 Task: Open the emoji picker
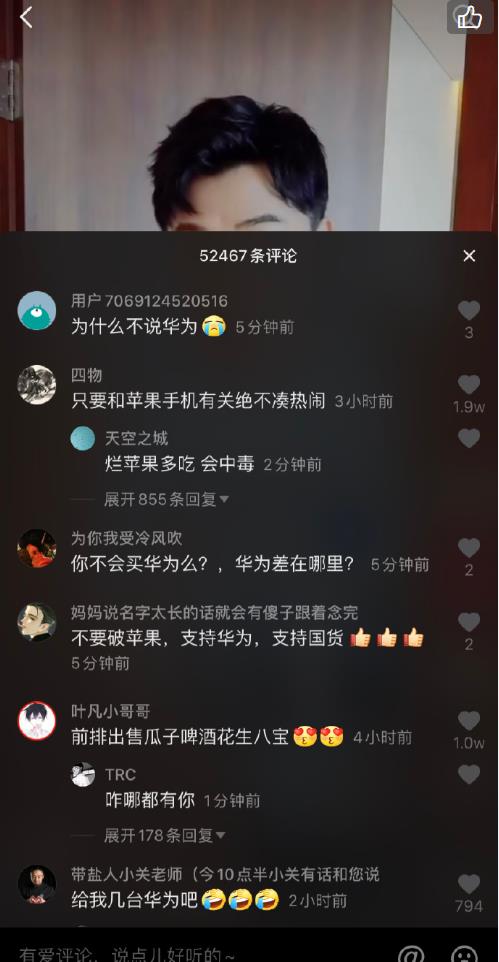click(464, 954)
